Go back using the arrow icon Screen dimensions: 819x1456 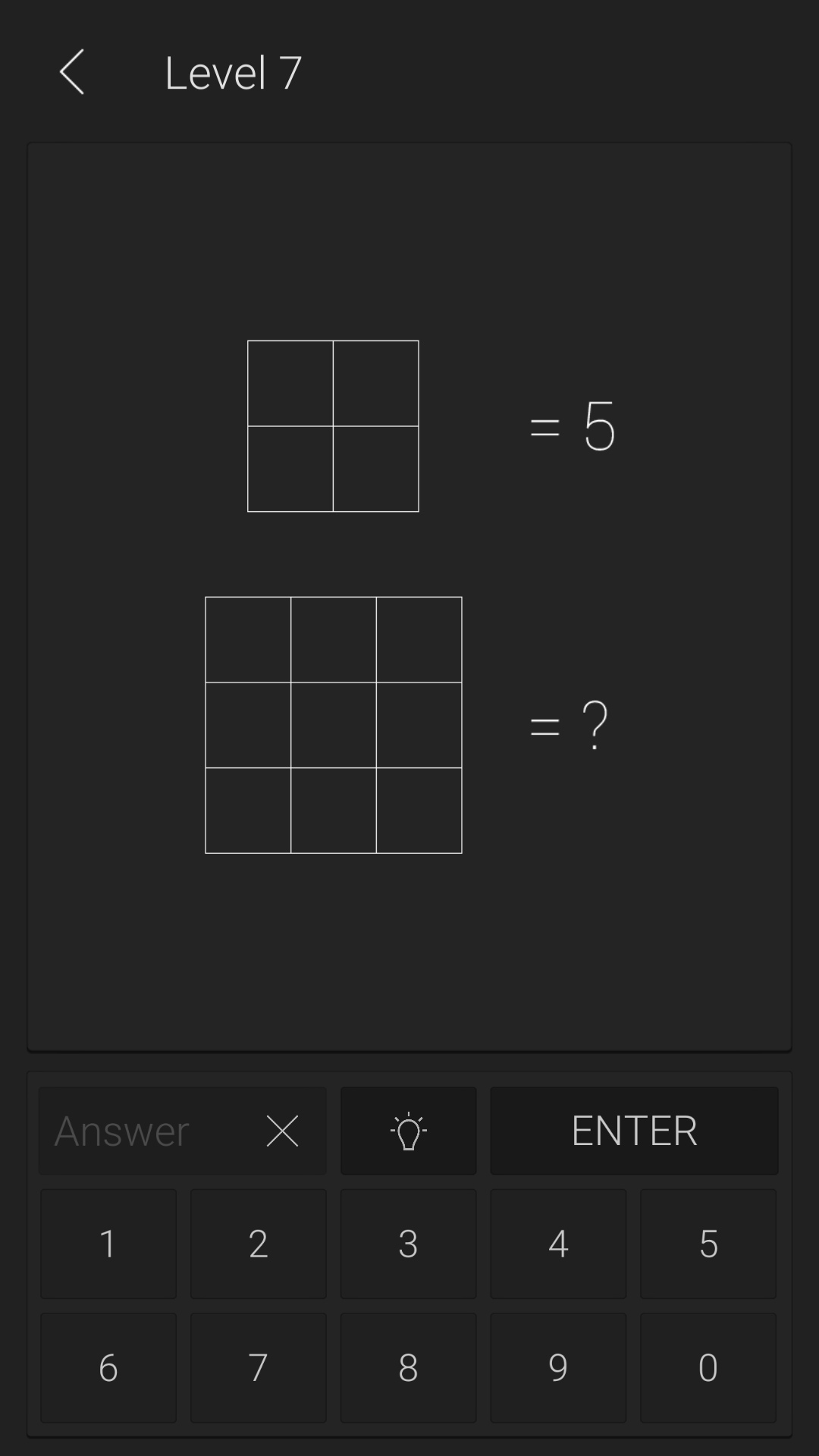(72, 72)
